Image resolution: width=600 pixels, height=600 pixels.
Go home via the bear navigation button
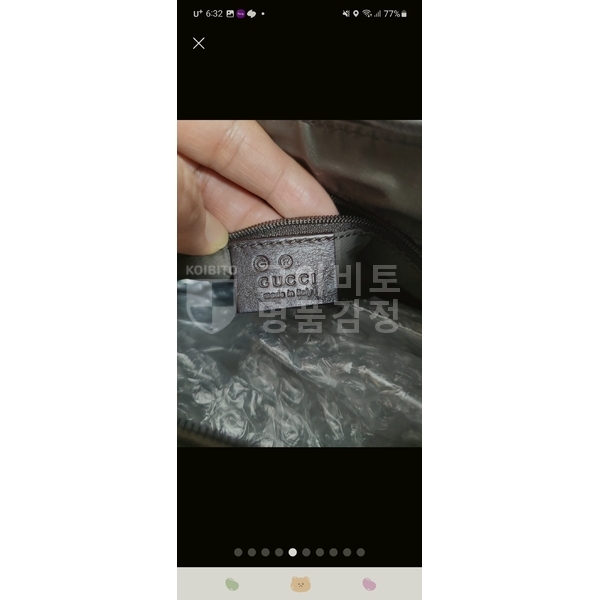[299, 584]
